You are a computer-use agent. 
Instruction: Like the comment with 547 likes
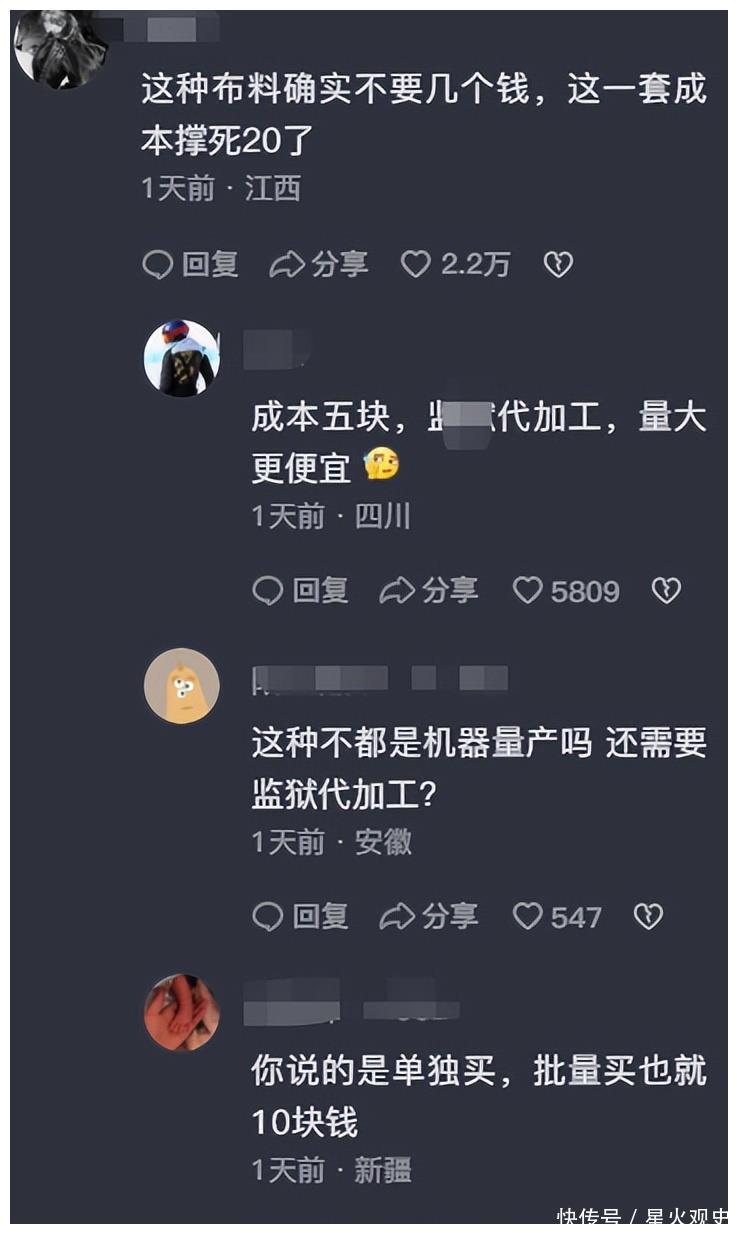click(528, 916)
